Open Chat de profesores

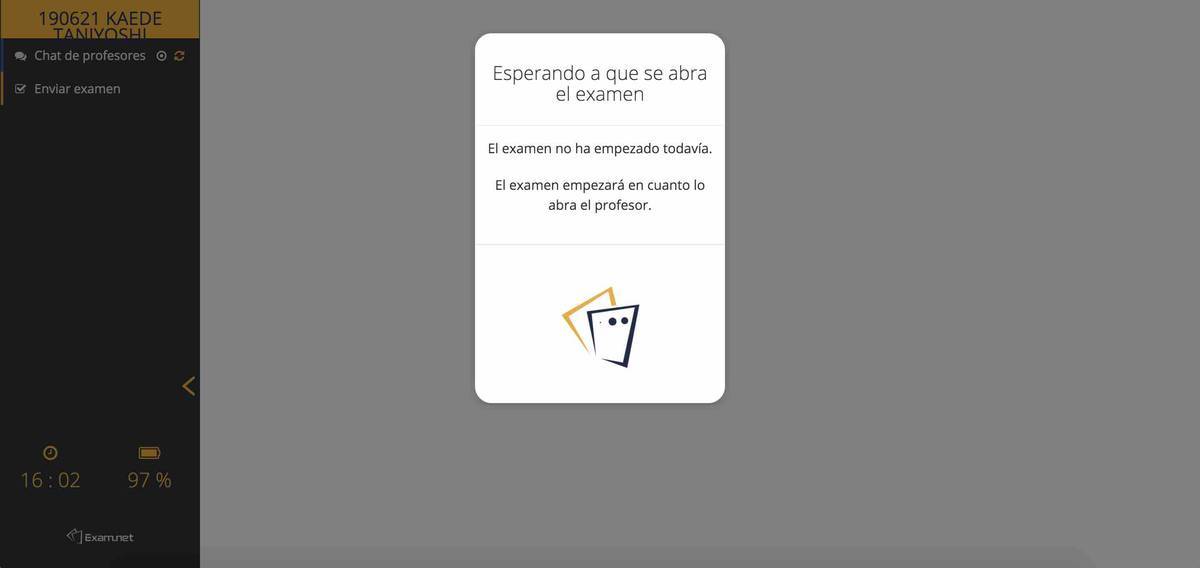pyautogui.click(x=89, y=56)
